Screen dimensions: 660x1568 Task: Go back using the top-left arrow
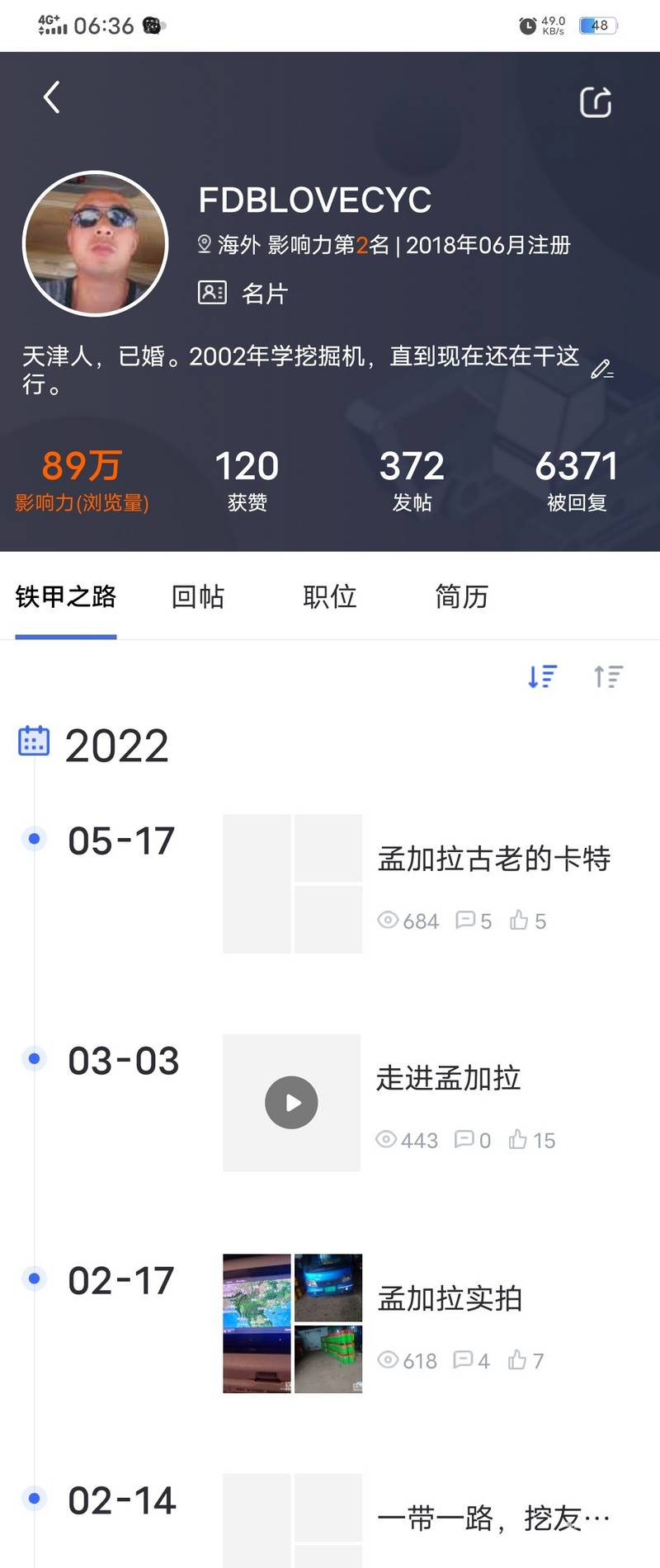(x=52, y=98)
